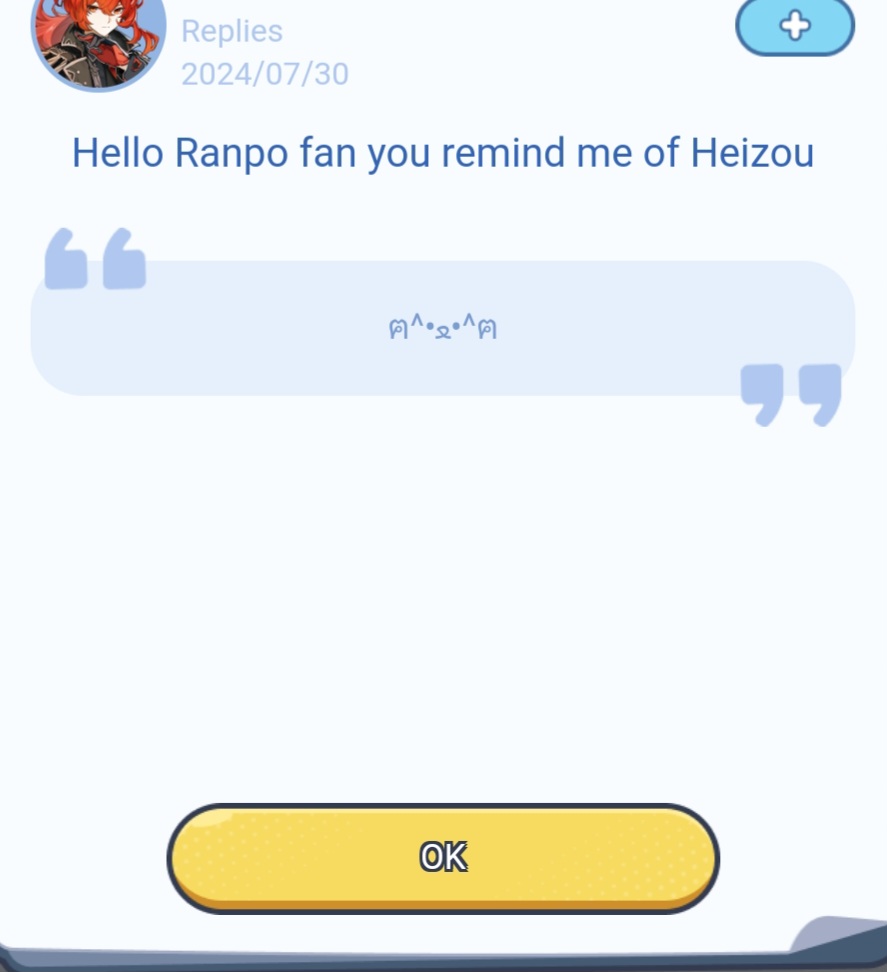Click the Hello Ranpo fan heading
Viewport: 887px width, 972px height.
coord(443,152)
